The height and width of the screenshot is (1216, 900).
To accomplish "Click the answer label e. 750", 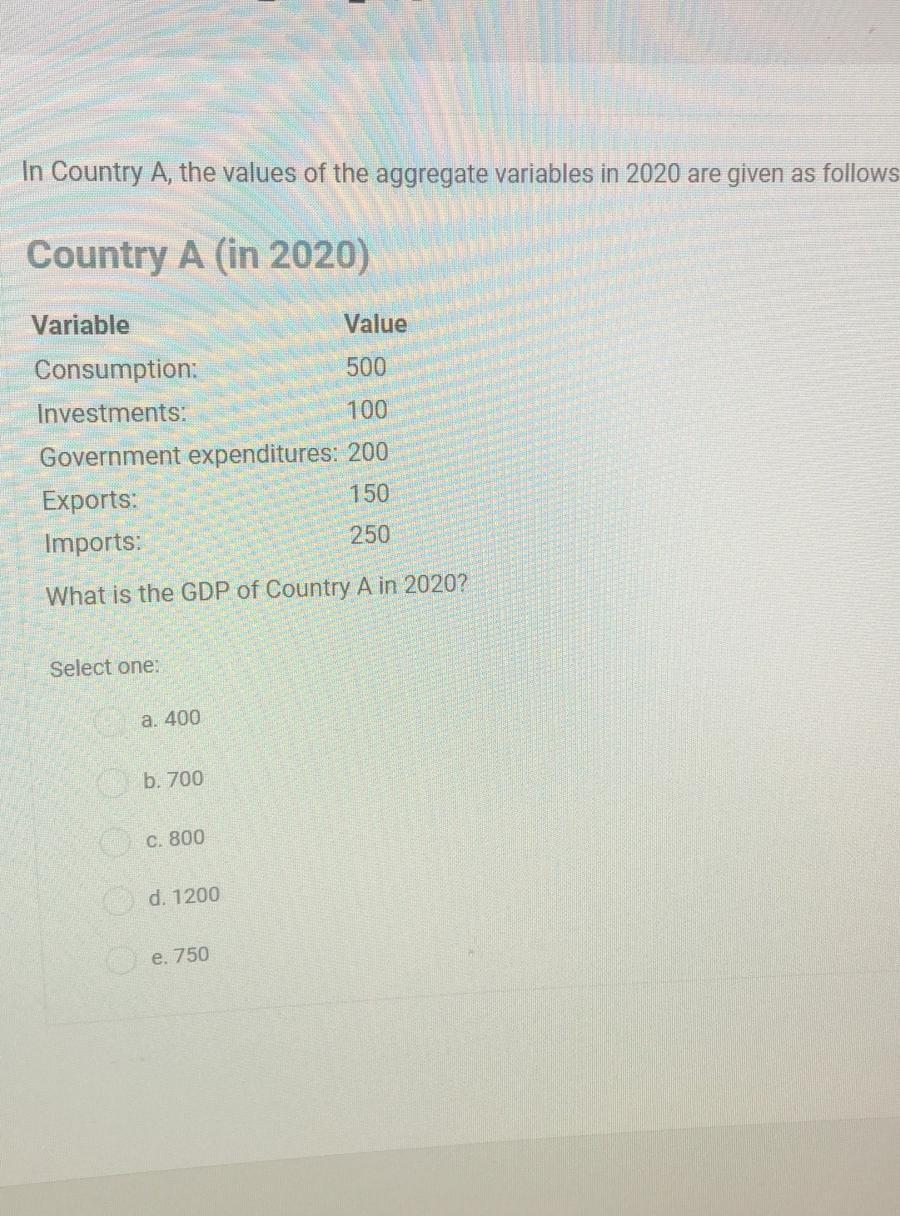I will click(180, 955).
